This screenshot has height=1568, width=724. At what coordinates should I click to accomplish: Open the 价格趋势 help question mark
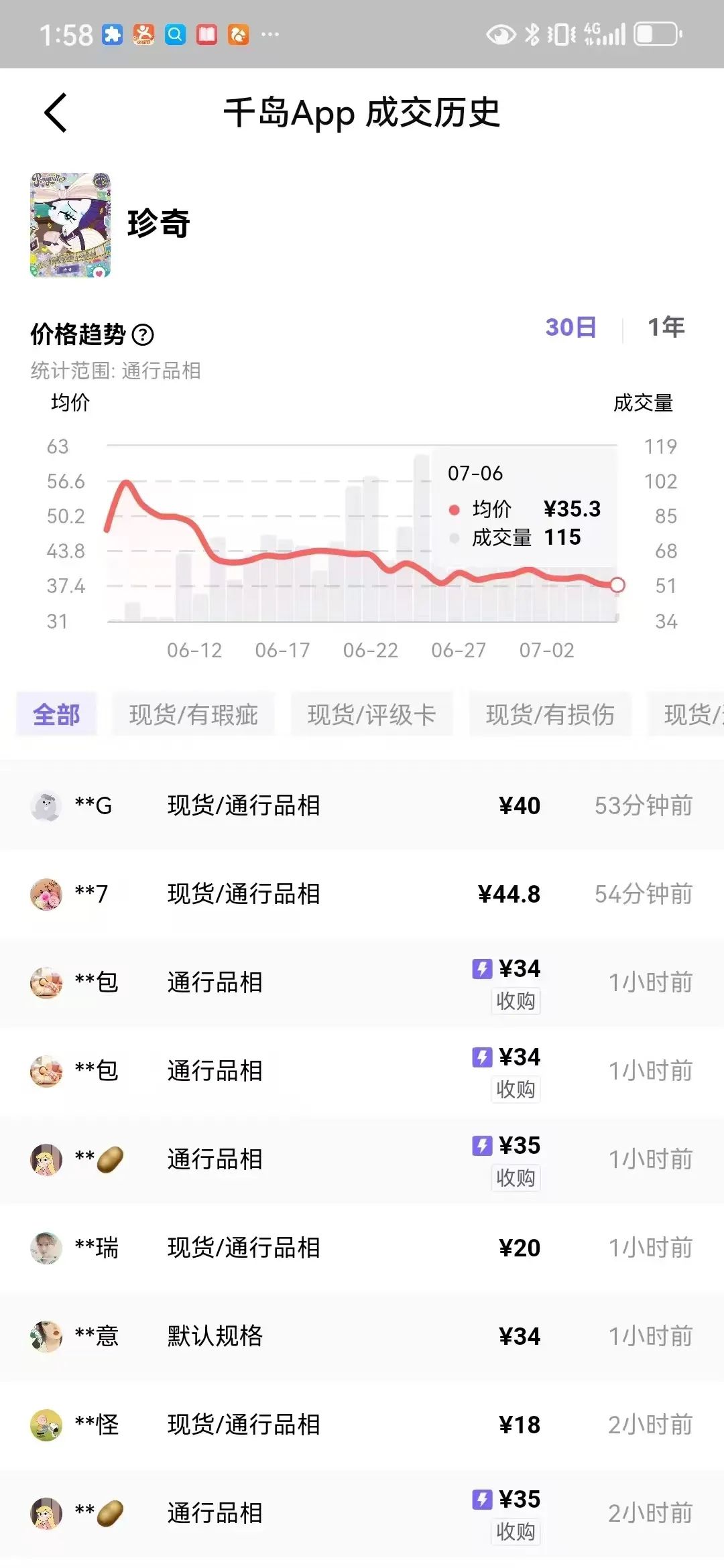(x=143, y=334)
